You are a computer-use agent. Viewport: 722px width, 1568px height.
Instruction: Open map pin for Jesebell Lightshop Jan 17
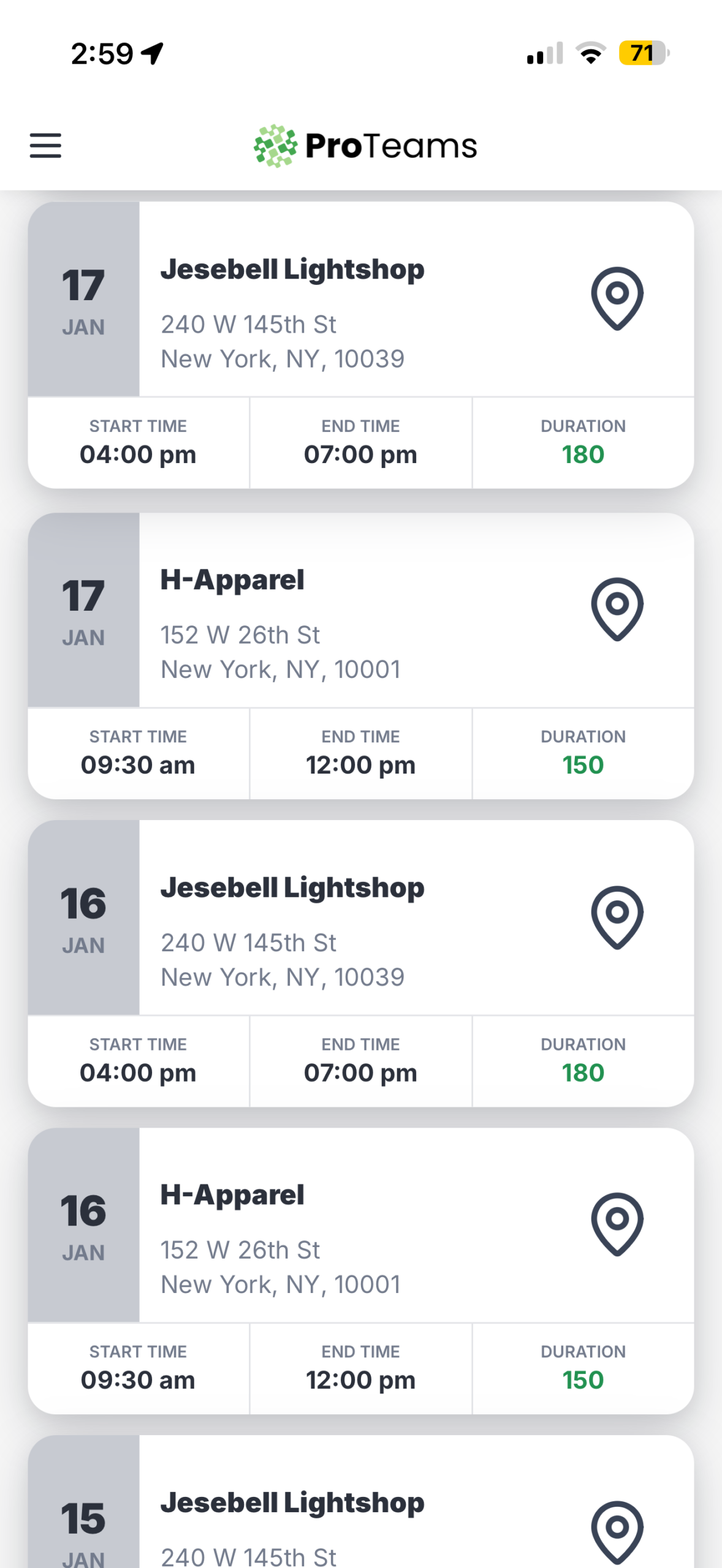coord(617,298)
